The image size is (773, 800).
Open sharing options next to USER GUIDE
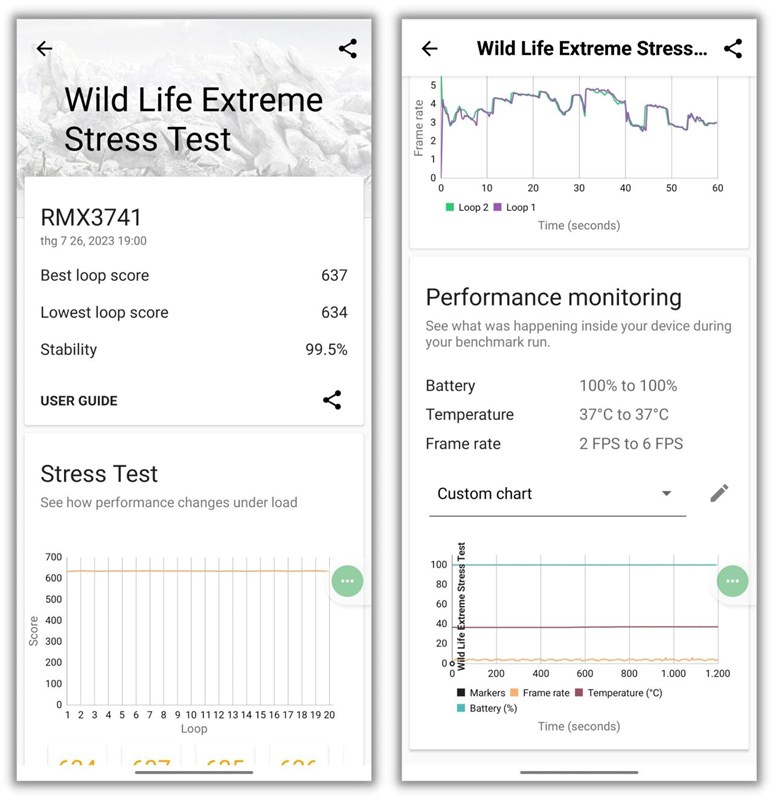[x=331, y=400]
